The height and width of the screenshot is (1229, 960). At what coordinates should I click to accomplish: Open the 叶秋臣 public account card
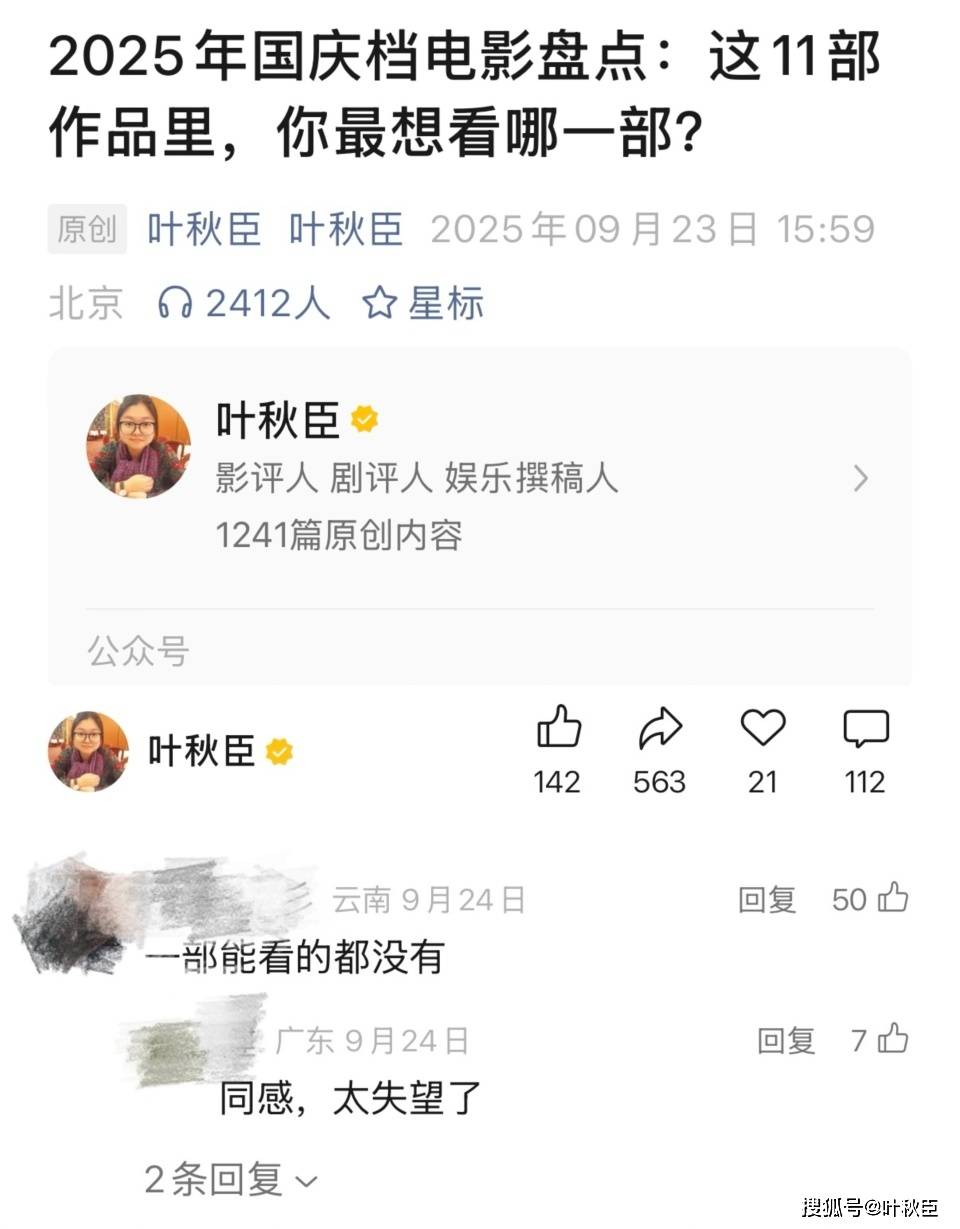click(479, 479)
